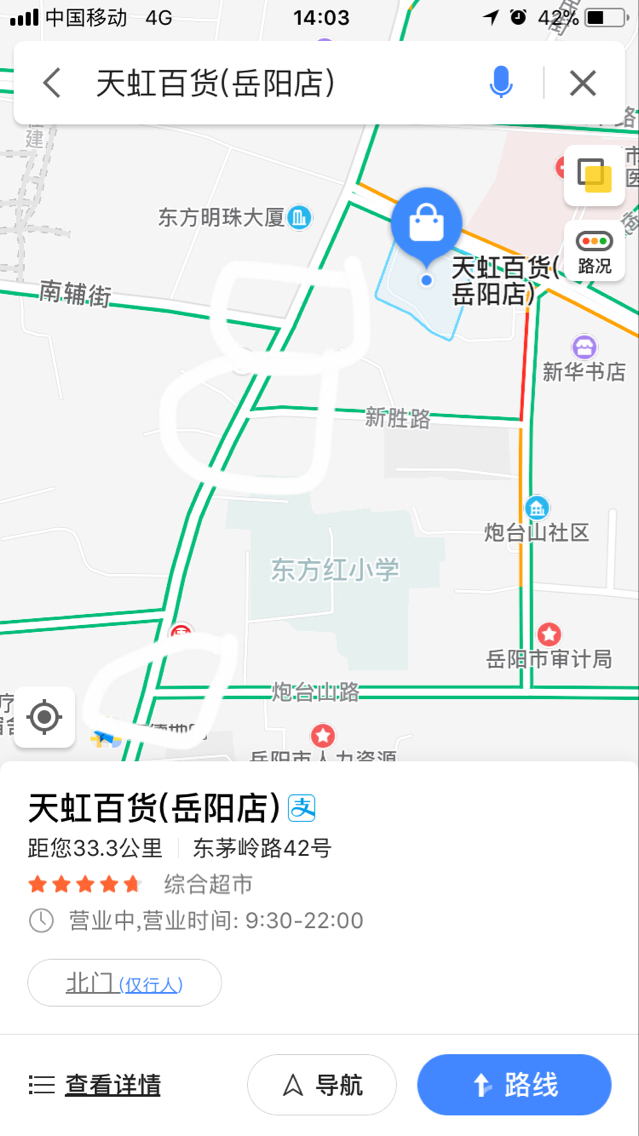Tap the blue 路线 button
Screen dimensions: 639x1136
pyautogui.click(x=514, y=1085)
